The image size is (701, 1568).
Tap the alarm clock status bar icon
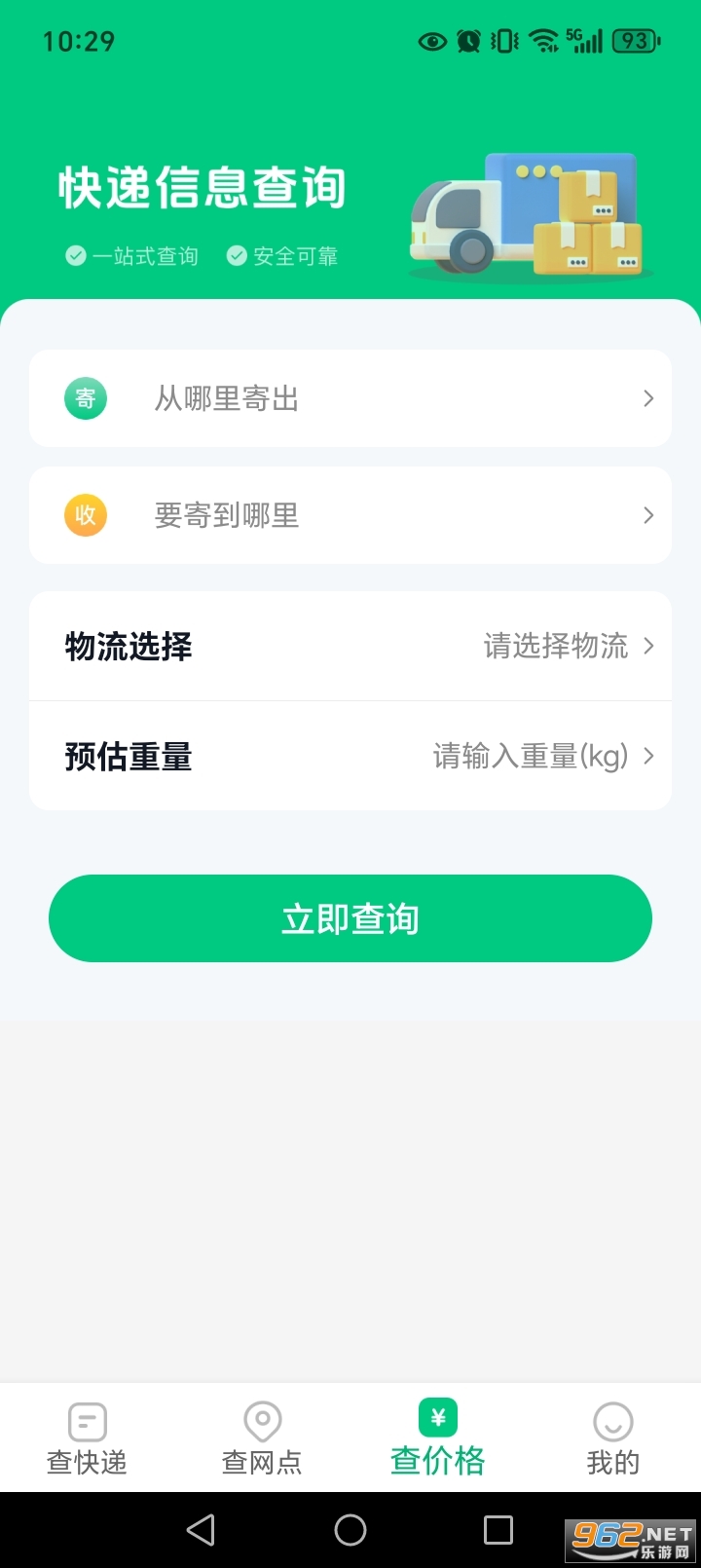pos(468,41)
